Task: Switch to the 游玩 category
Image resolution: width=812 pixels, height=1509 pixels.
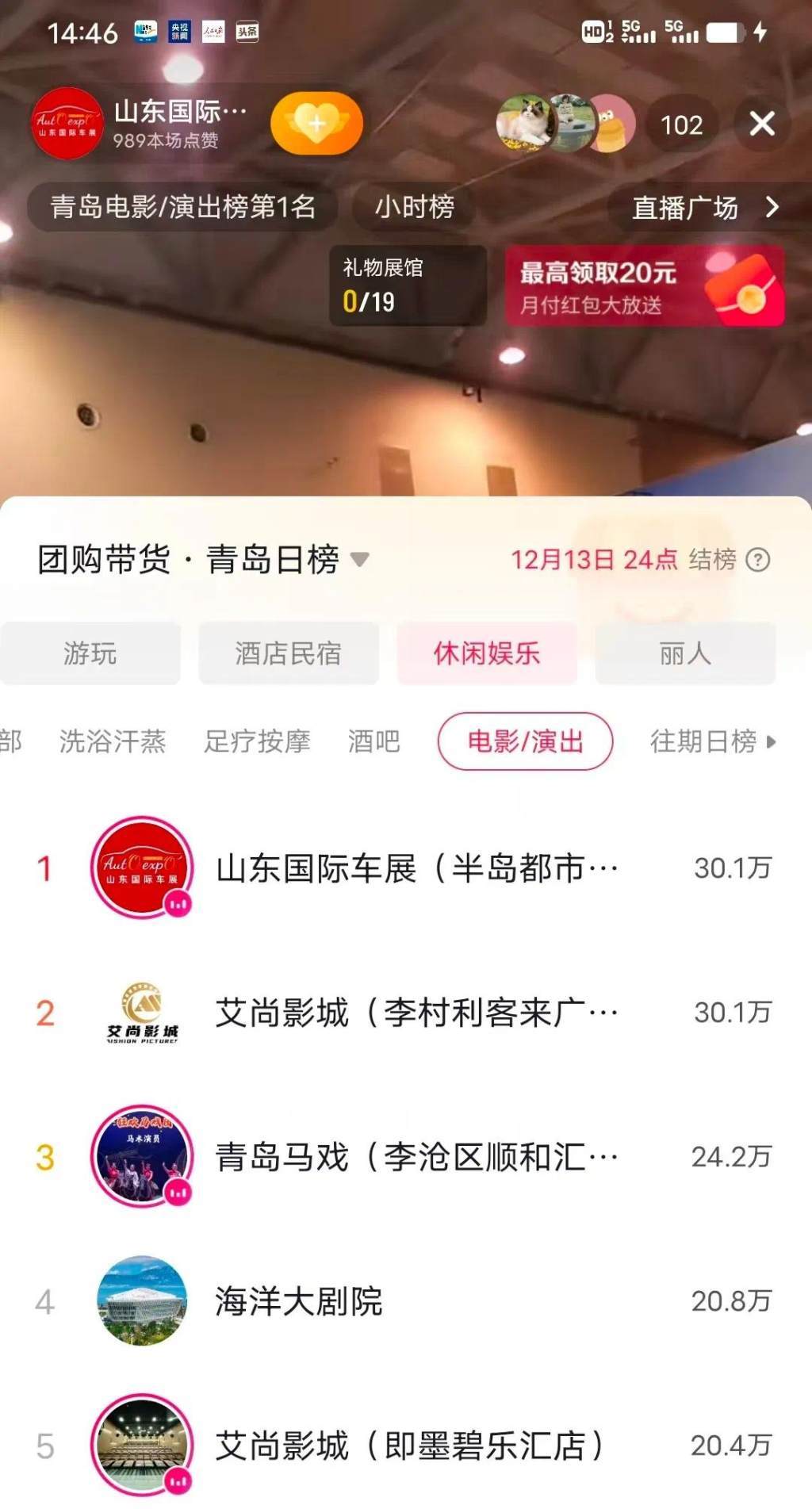Action: click(90, 653)
